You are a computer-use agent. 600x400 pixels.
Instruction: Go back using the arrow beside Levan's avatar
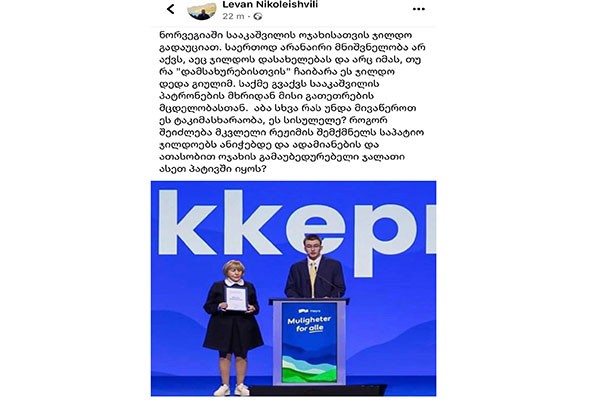(171, 10)
